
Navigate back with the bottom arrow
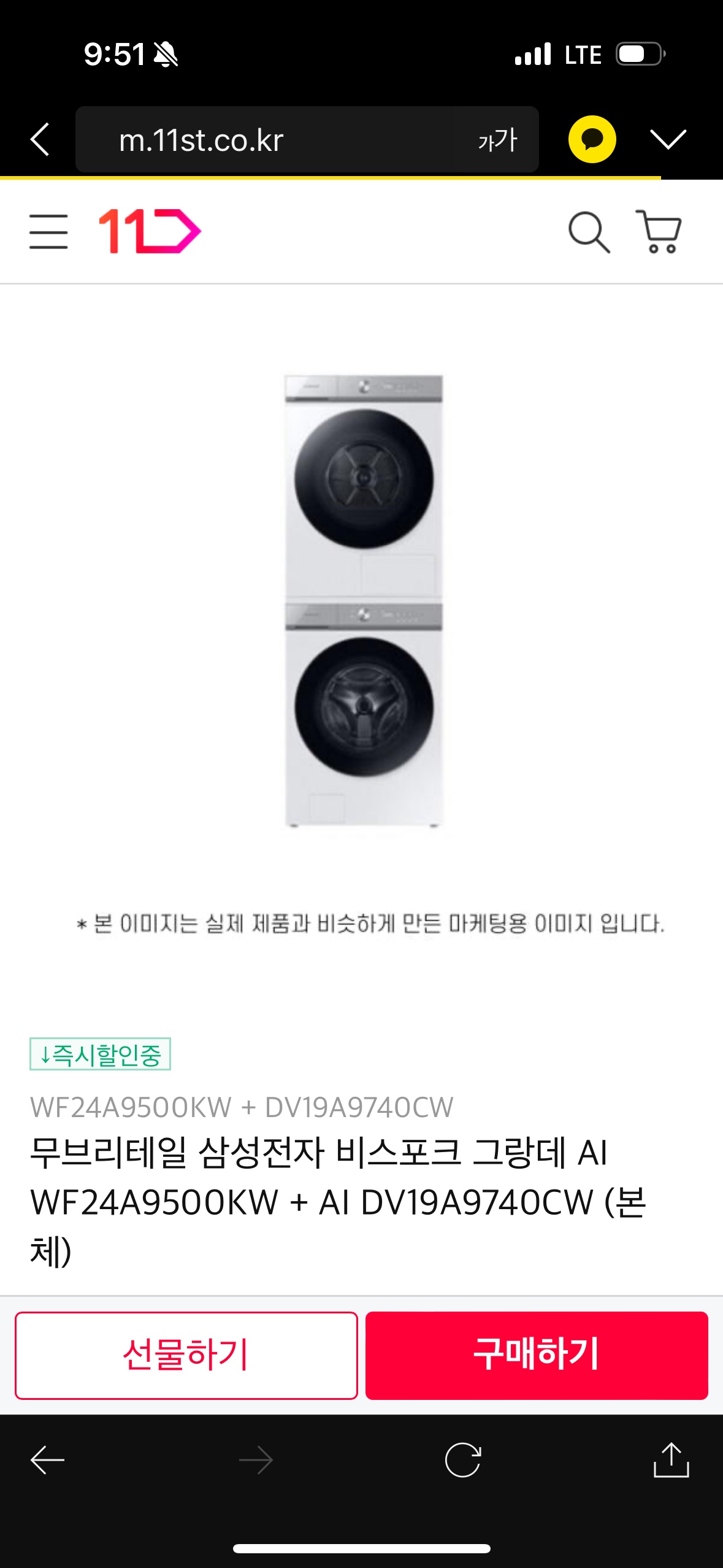click(x=48, y=1460)
